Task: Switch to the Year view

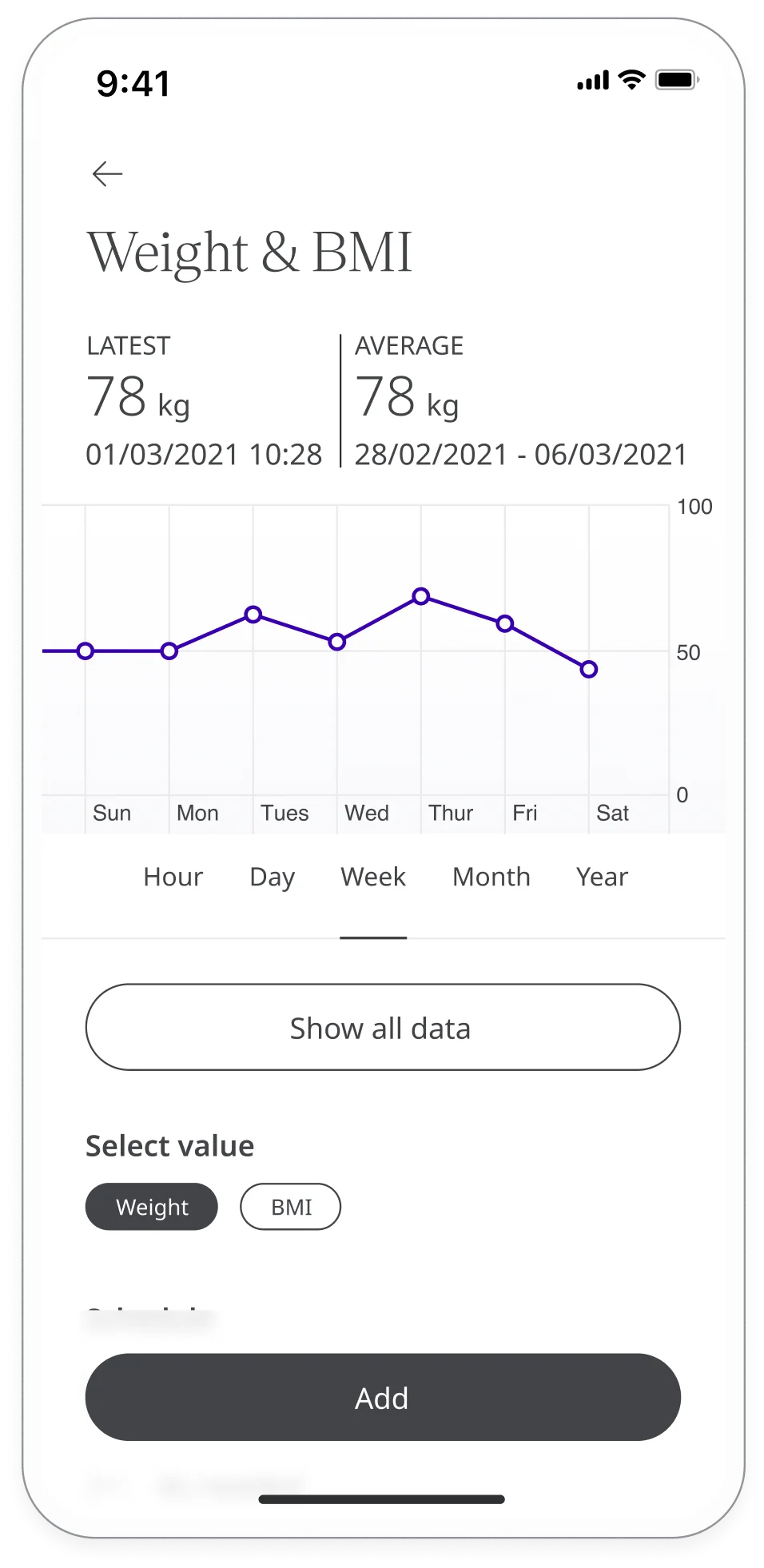Action: pos(603,877)
